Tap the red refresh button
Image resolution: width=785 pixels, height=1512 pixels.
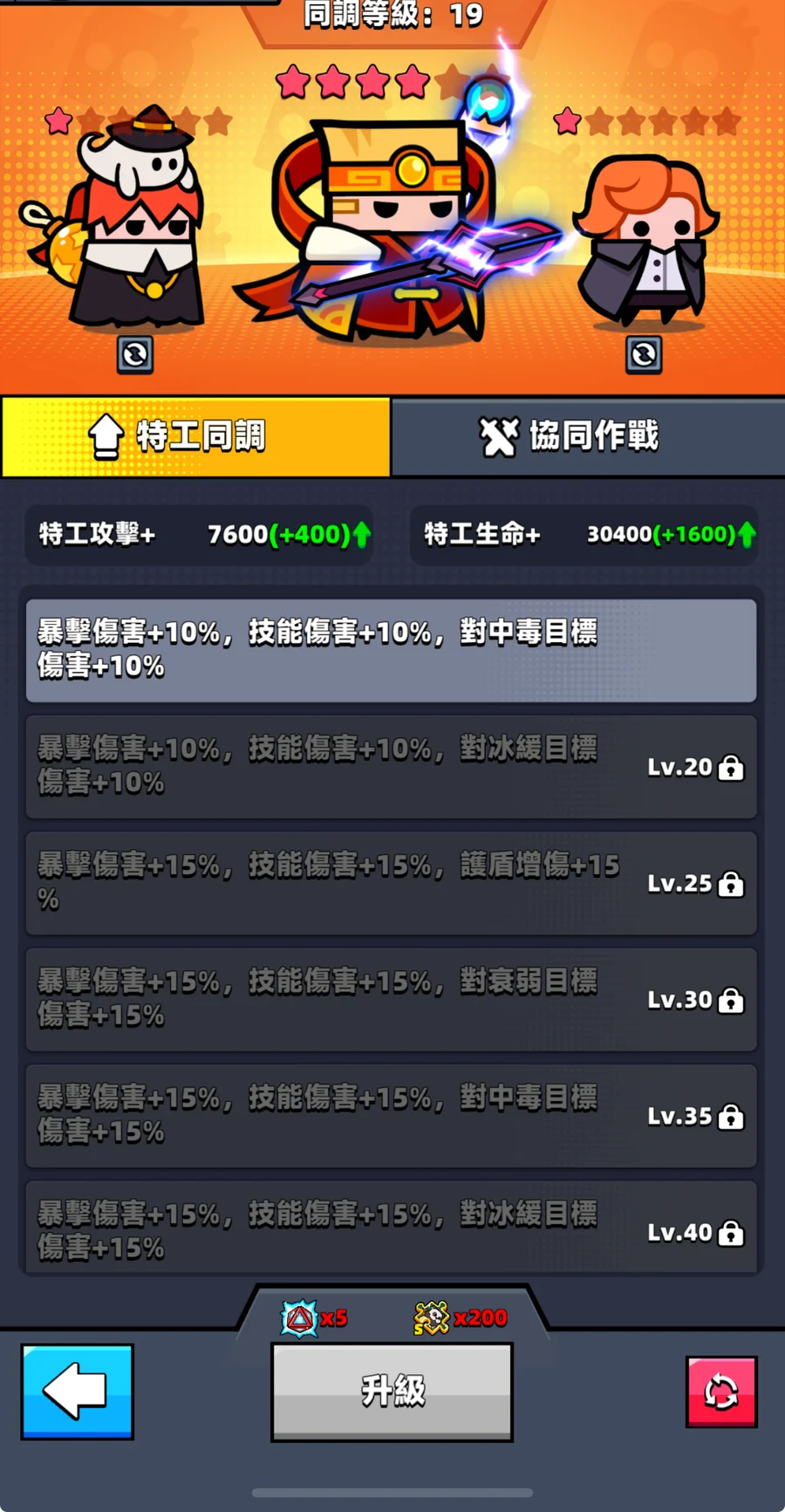click(x=720, y=1392)
